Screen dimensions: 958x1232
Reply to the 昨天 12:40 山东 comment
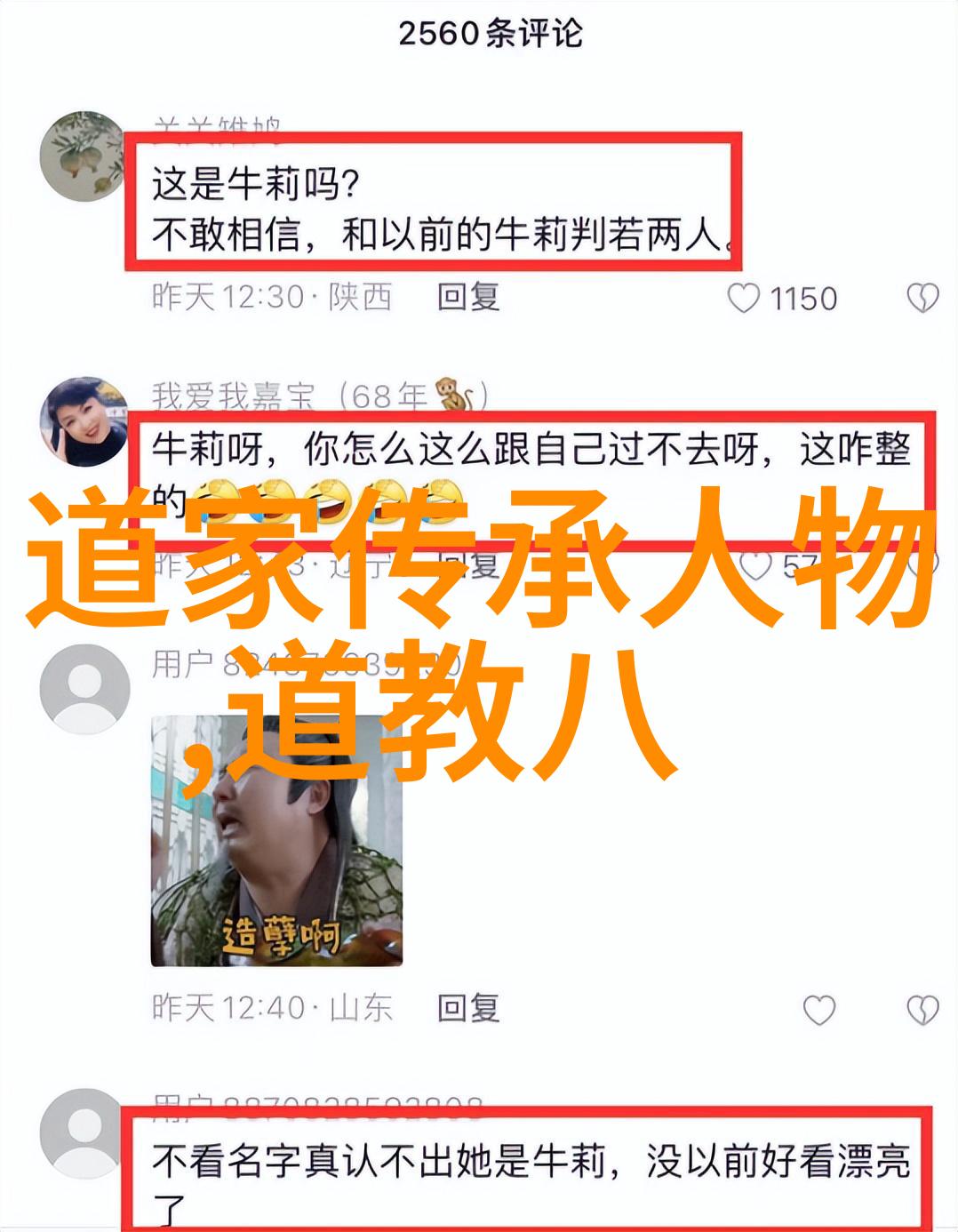(x=468, y=1008)
